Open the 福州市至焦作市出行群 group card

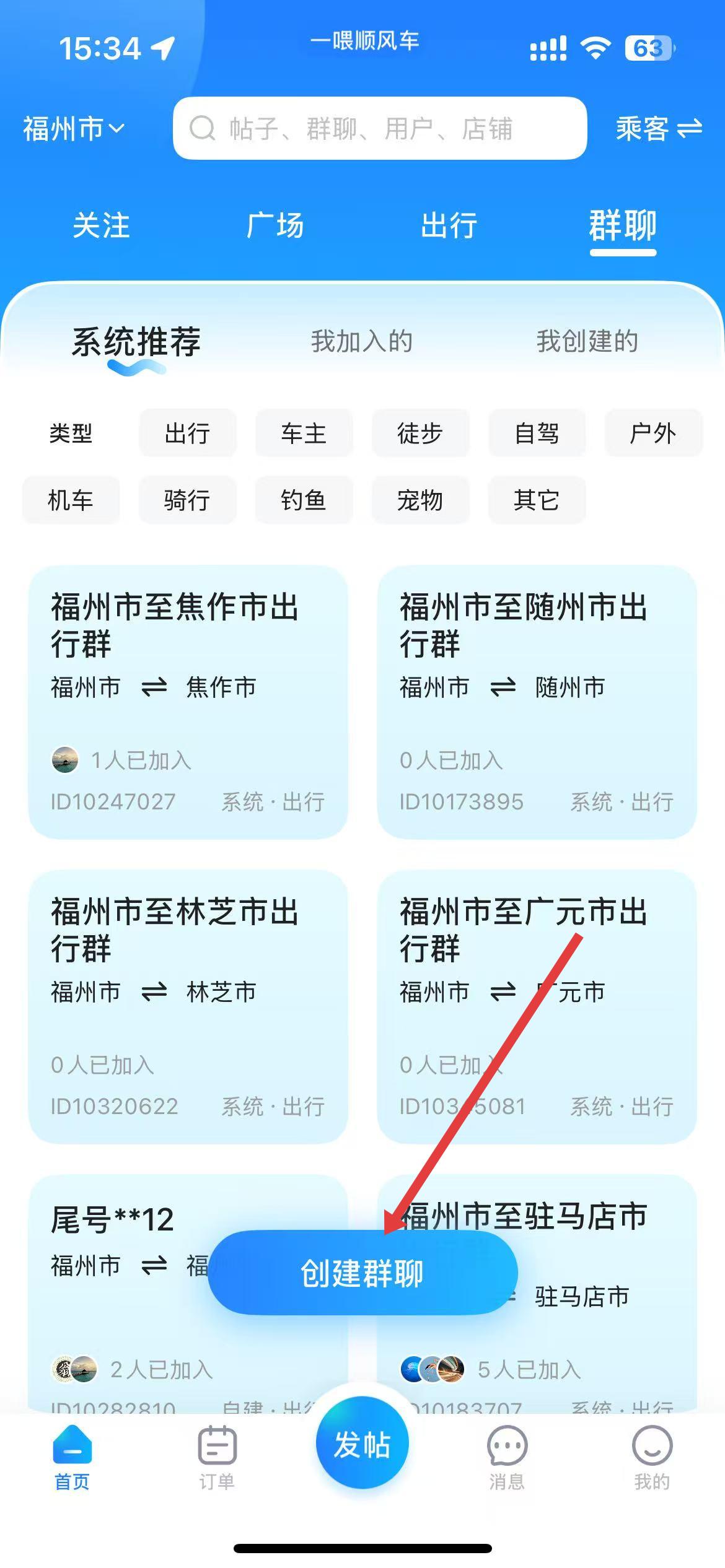click(x=188, y=702)
